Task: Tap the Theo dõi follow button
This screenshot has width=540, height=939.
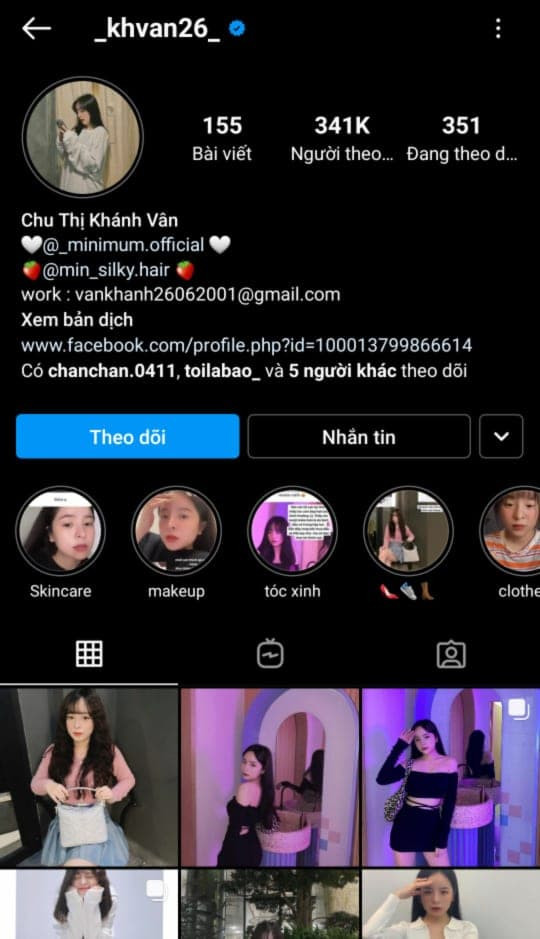Action: 128,437
